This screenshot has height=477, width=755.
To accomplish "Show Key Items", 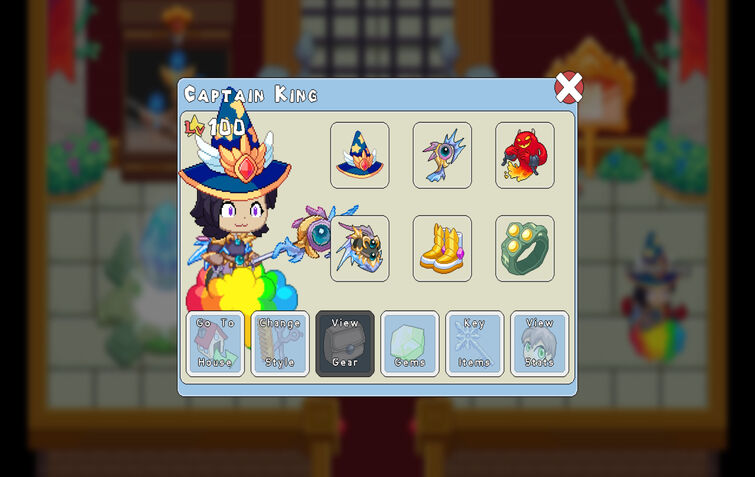I will (474, 343).
